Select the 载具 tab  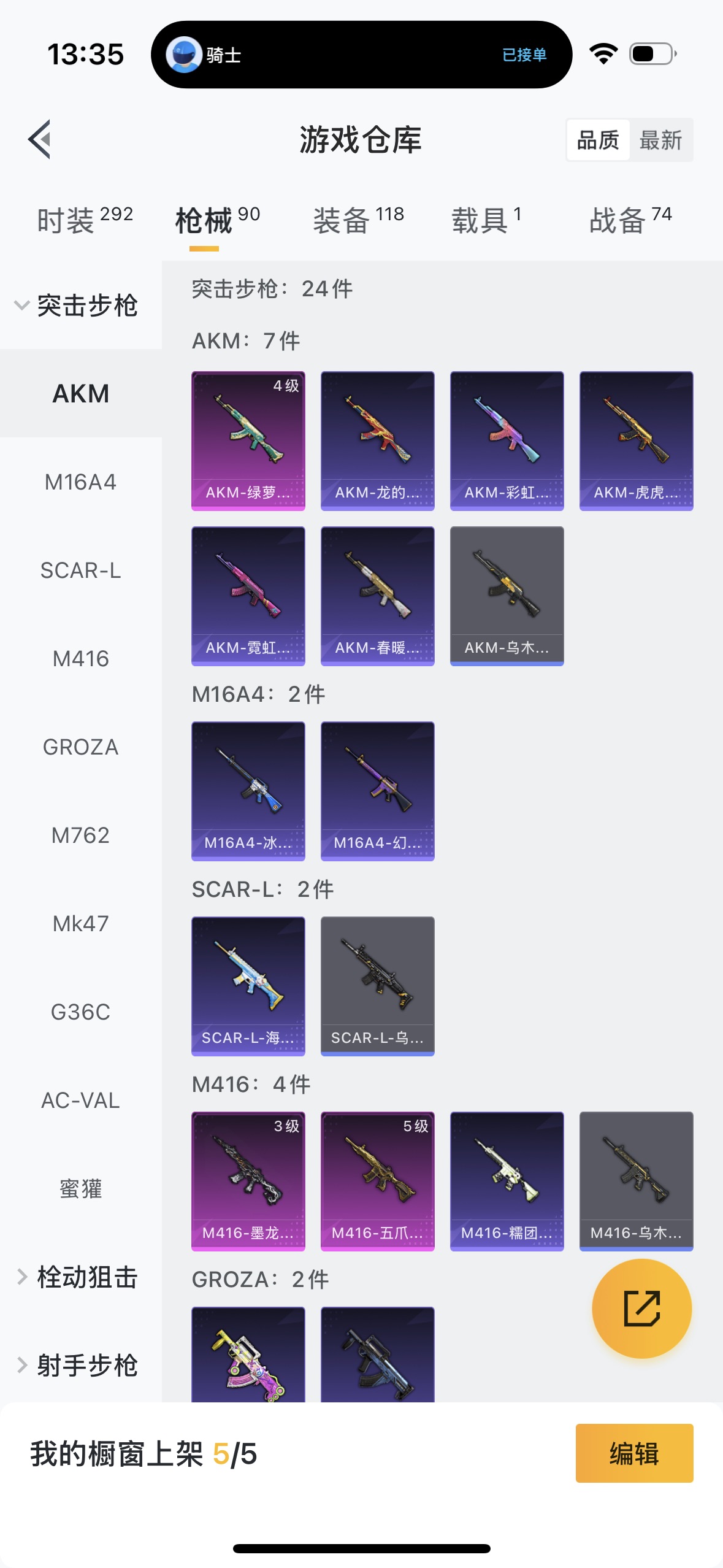click(x=486, y=220)
